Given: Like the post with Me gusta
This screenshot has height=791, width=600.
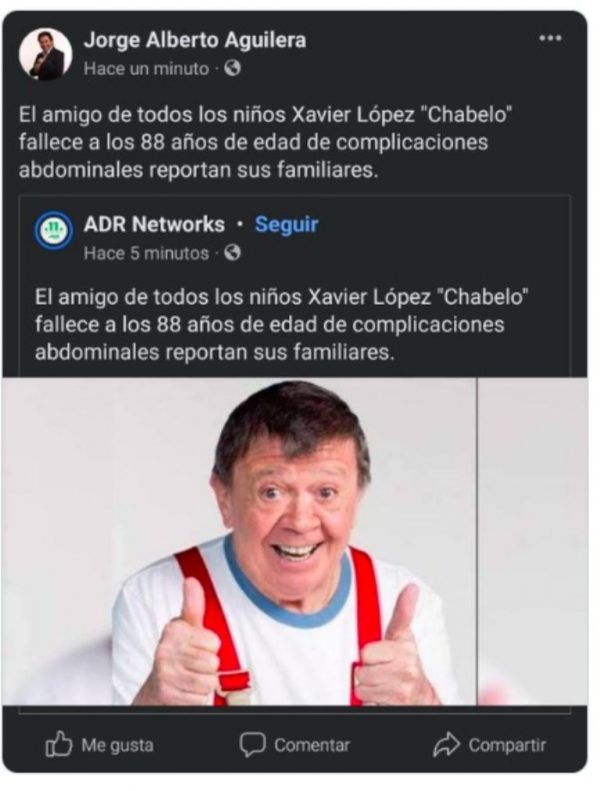Looking at the screenshot, I should click(100, 745).
